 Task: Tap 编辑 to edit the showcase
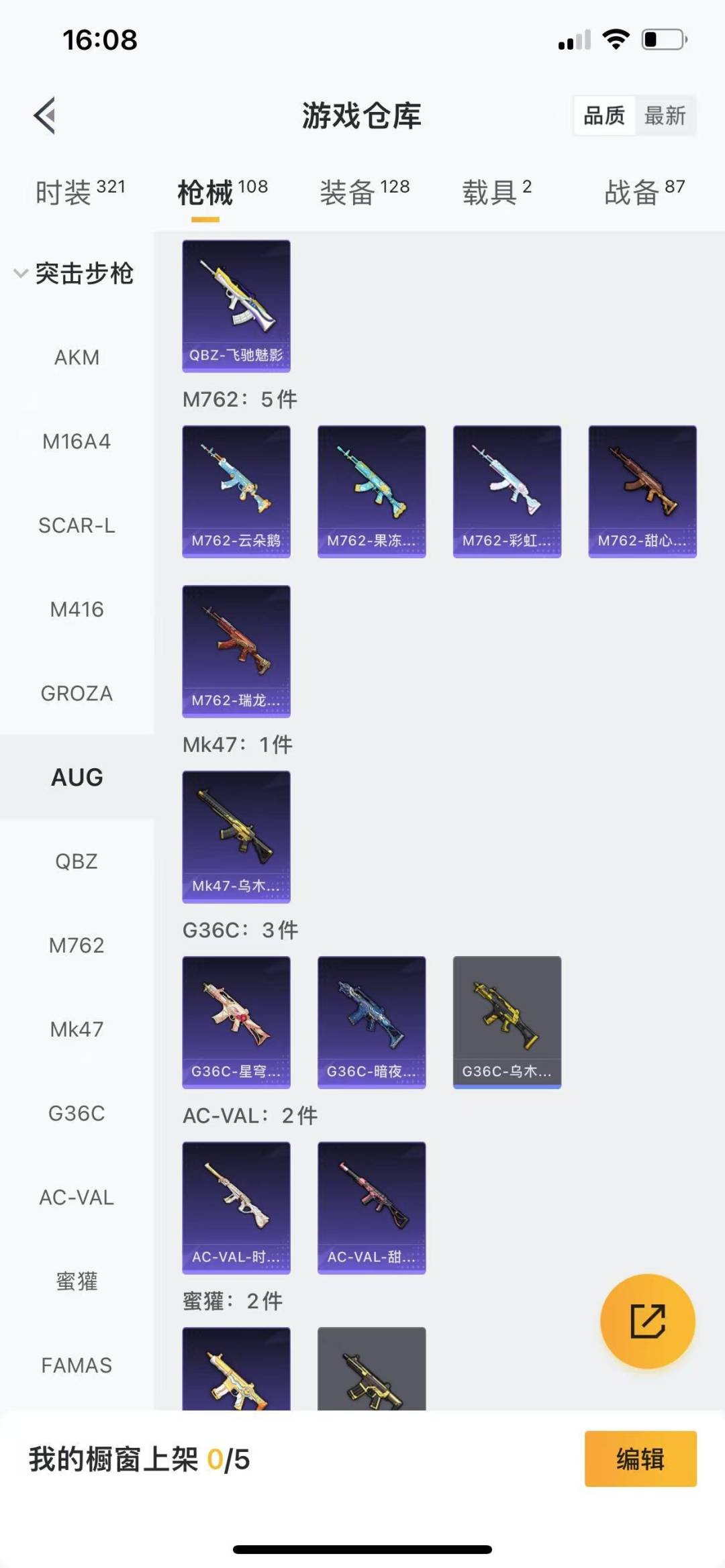point(640,1459)
